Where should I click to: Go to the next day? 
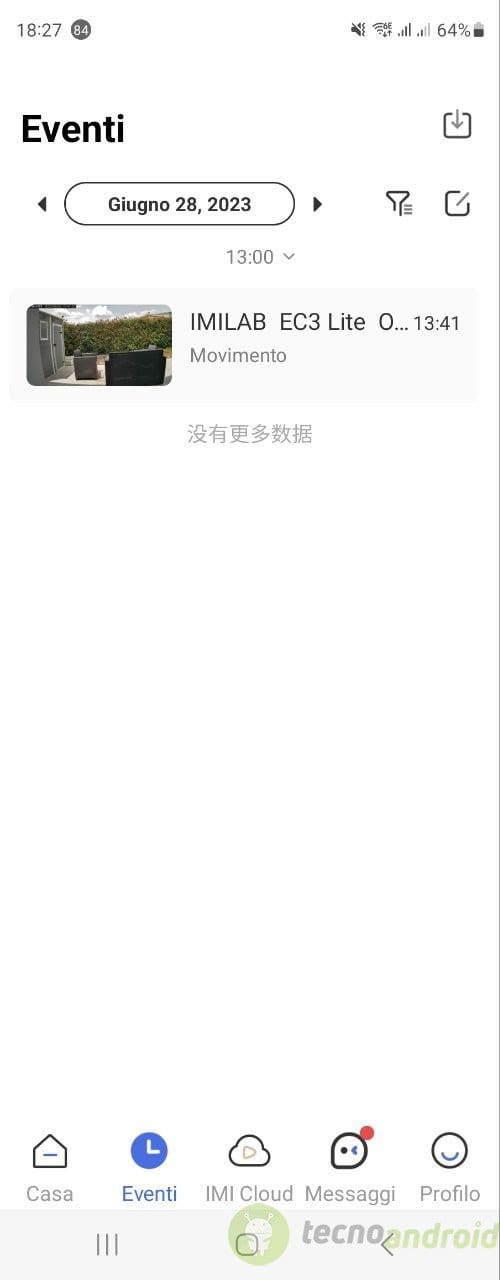coord(318,204)
